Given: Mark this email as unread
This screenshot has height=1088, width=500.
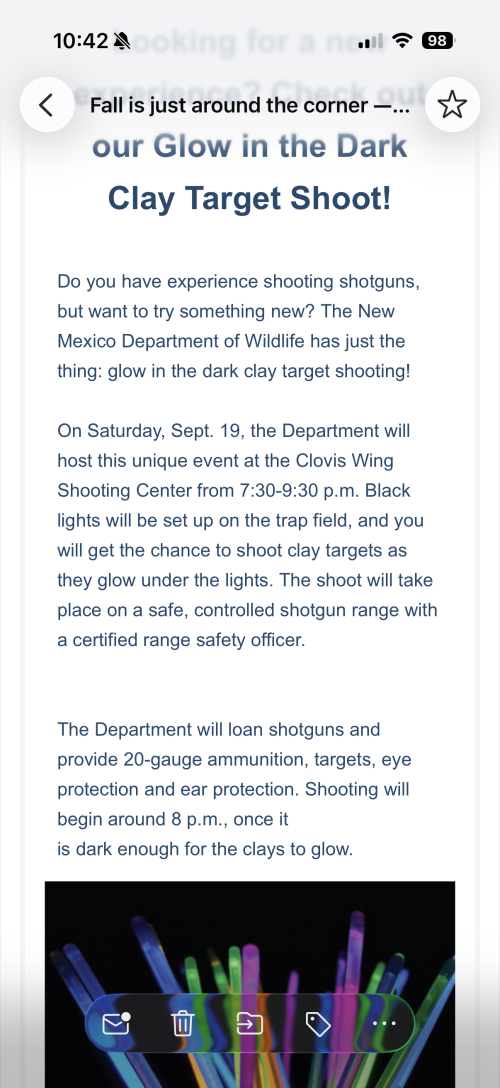Looking at the screenshot, I should point(117,1023).
